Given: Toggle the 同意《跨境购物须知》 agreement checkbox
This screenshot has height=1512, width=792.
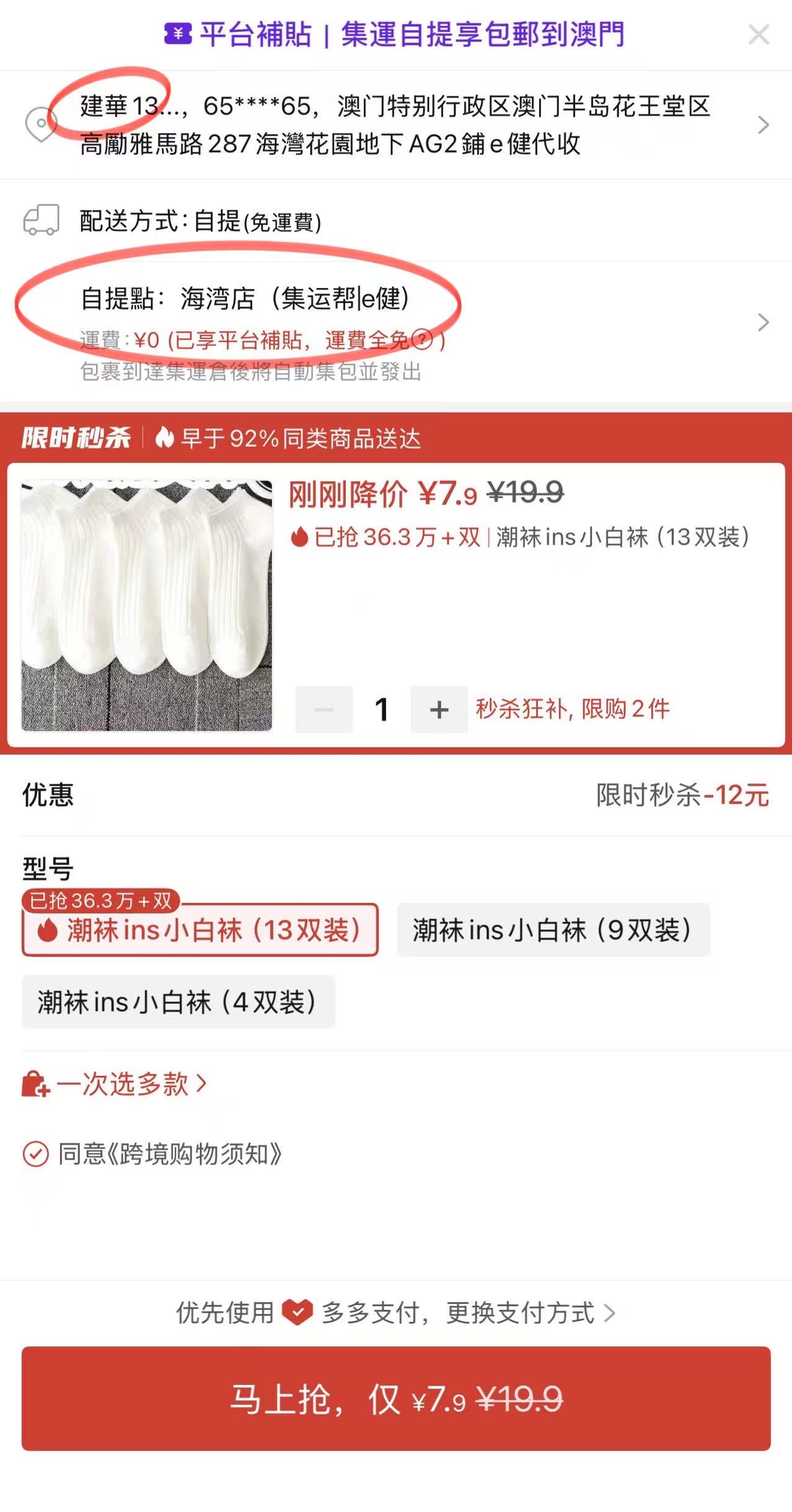Looking at the screenshot, I should tap(36, 1154).
